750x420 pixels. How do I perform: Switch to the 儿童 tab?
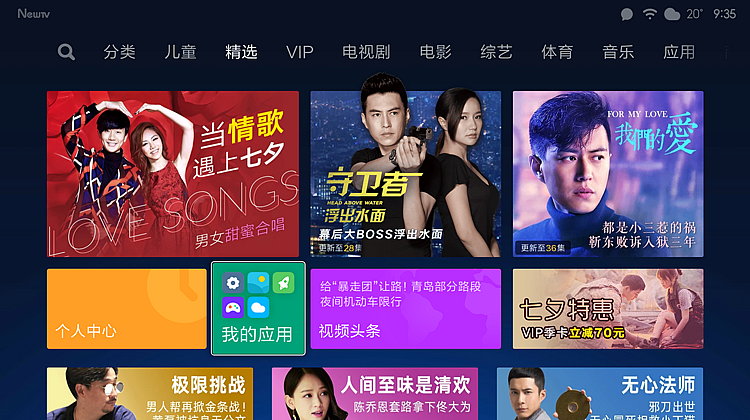click(180, 52)
